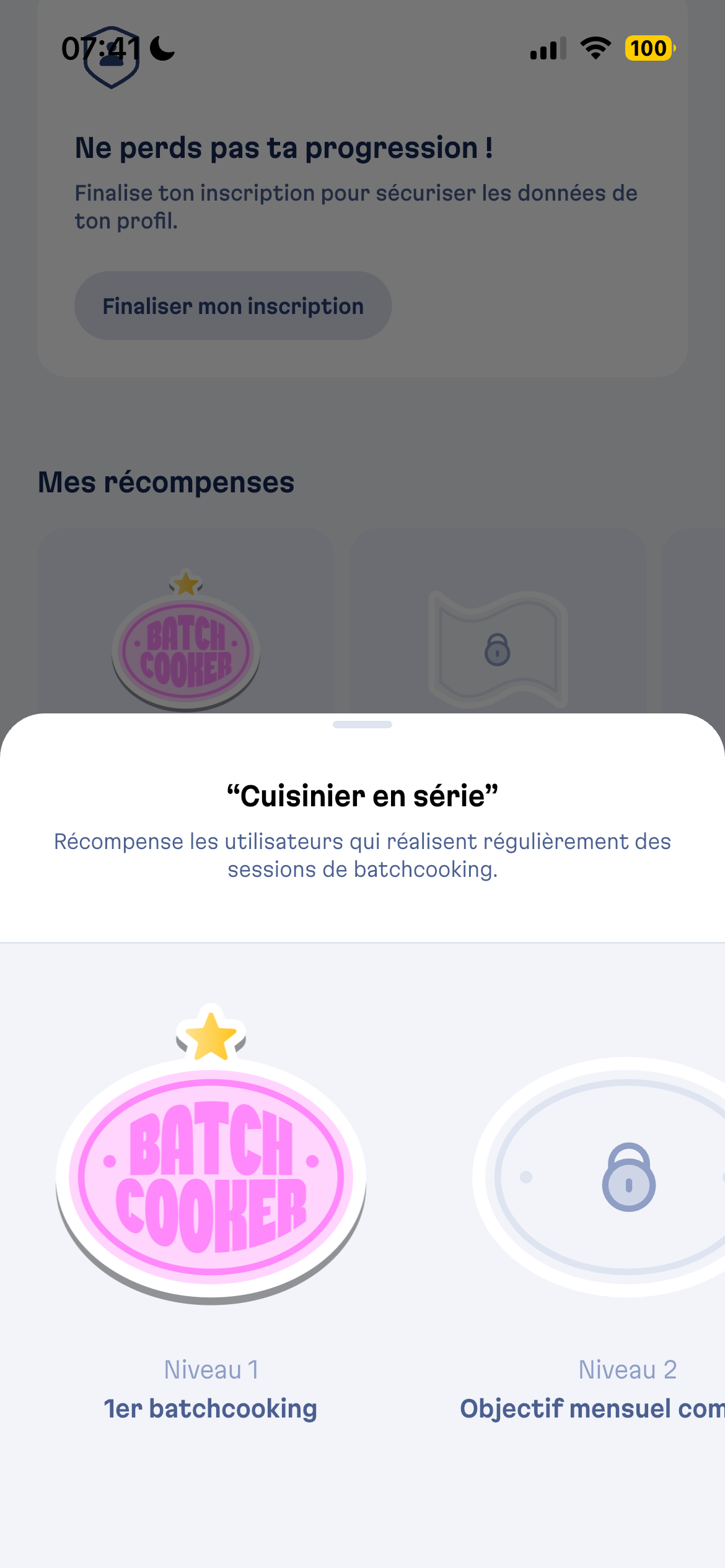725x1568 pixels.
Task: Tap the bottom sheet drag handle
Action: [x=362, y=725]
